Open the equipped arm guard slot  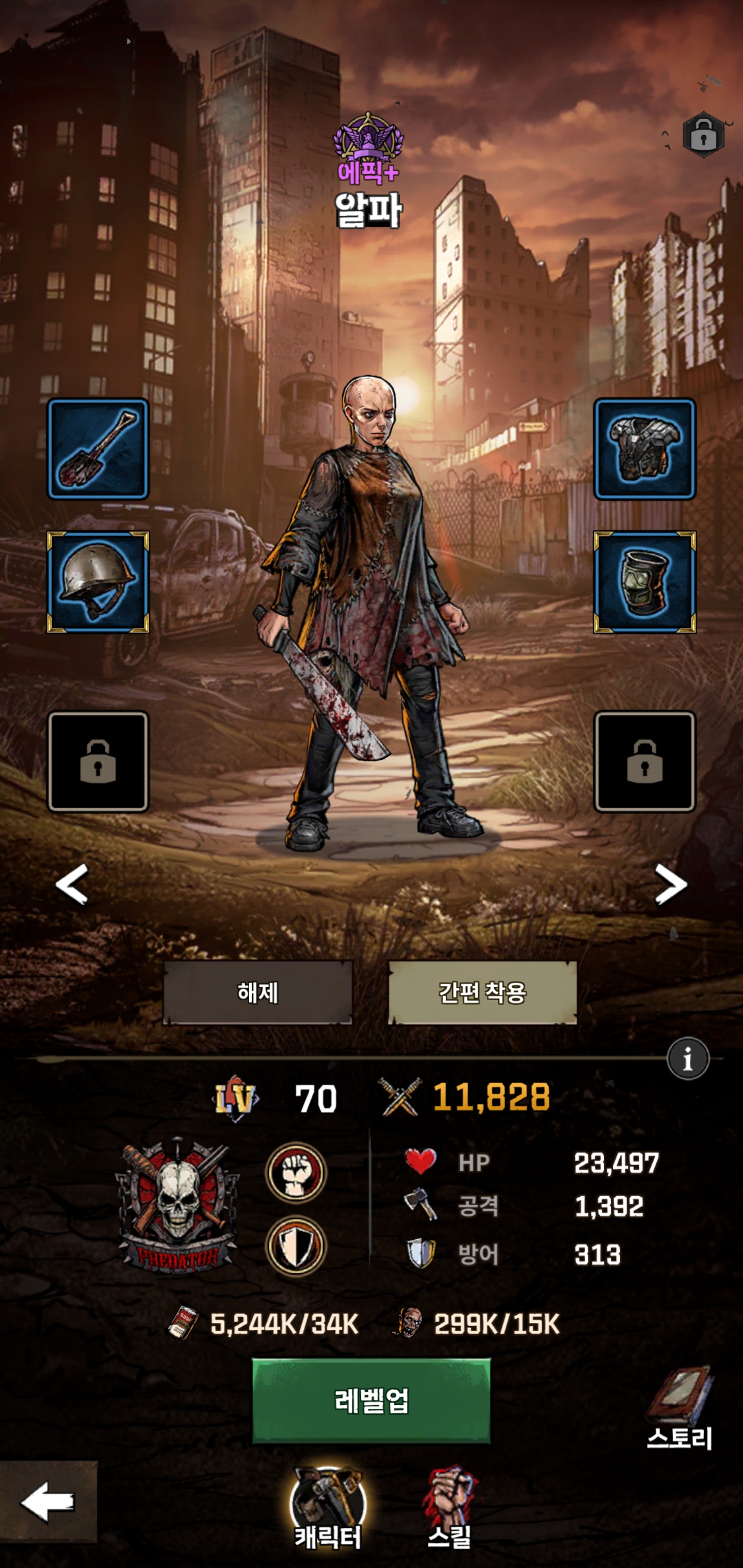tap(644, 582)
